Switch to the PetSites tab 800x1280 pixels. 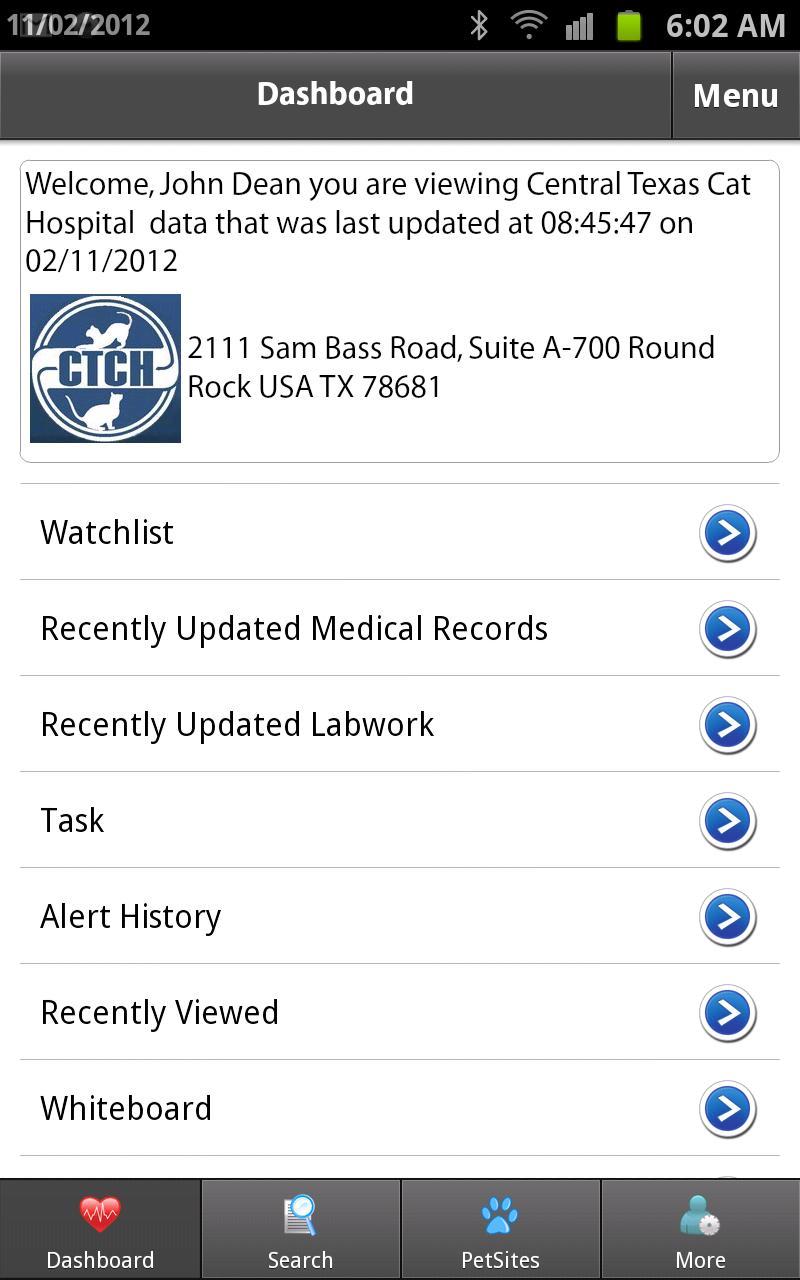(500, 1230)
